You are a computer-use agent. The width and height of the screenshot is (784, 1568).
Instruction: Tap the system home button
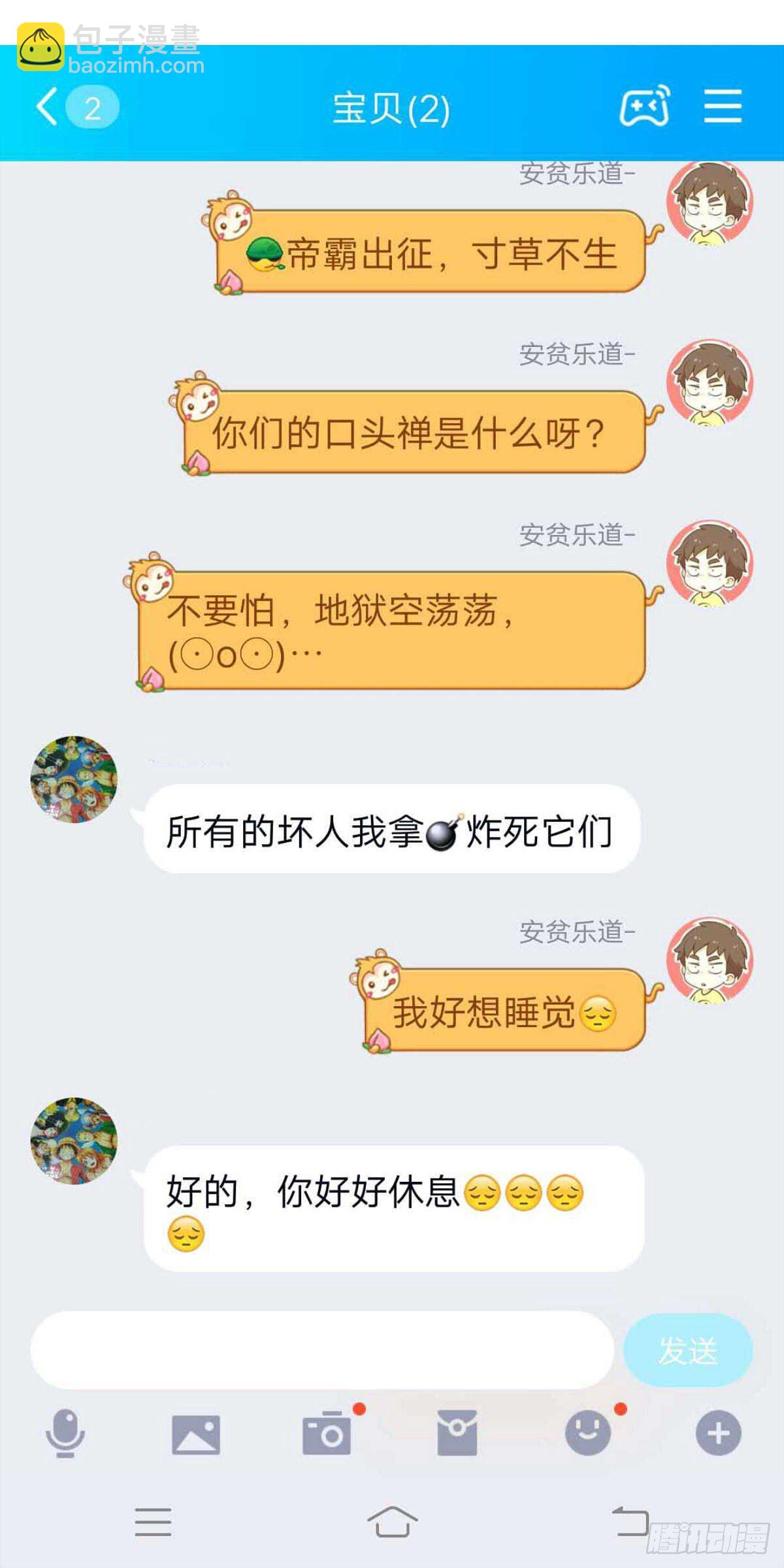pyautogui.click(x=392, y=1522)
